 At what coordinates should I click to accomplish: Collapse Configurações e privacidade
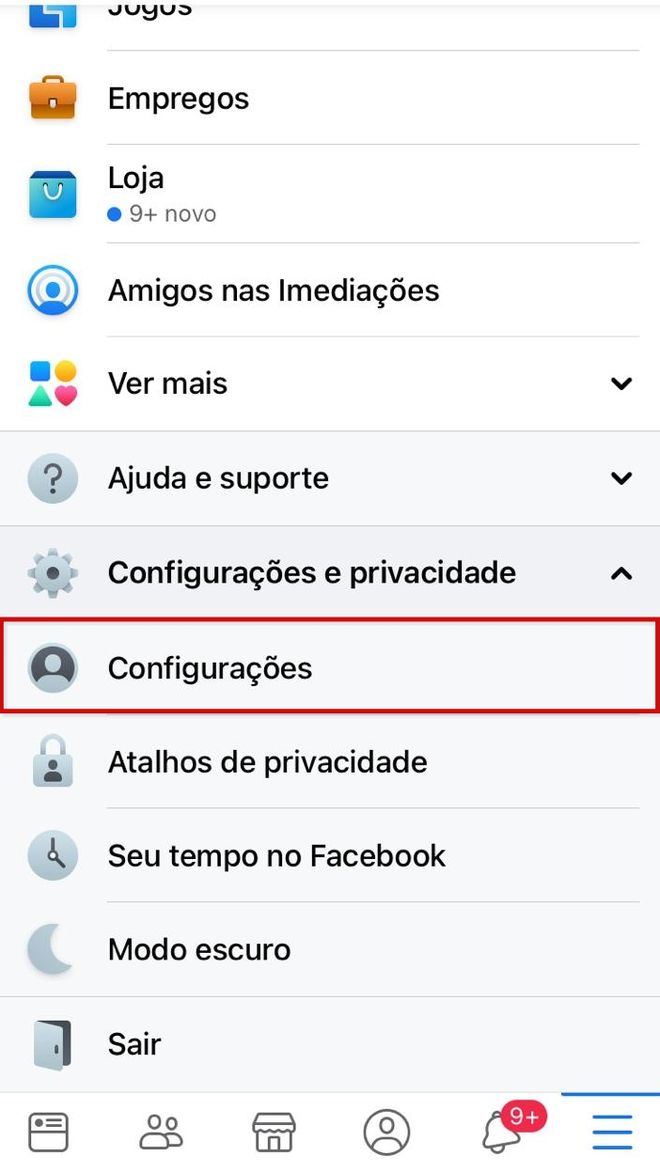pyautogui.click(x=330, y=573)
